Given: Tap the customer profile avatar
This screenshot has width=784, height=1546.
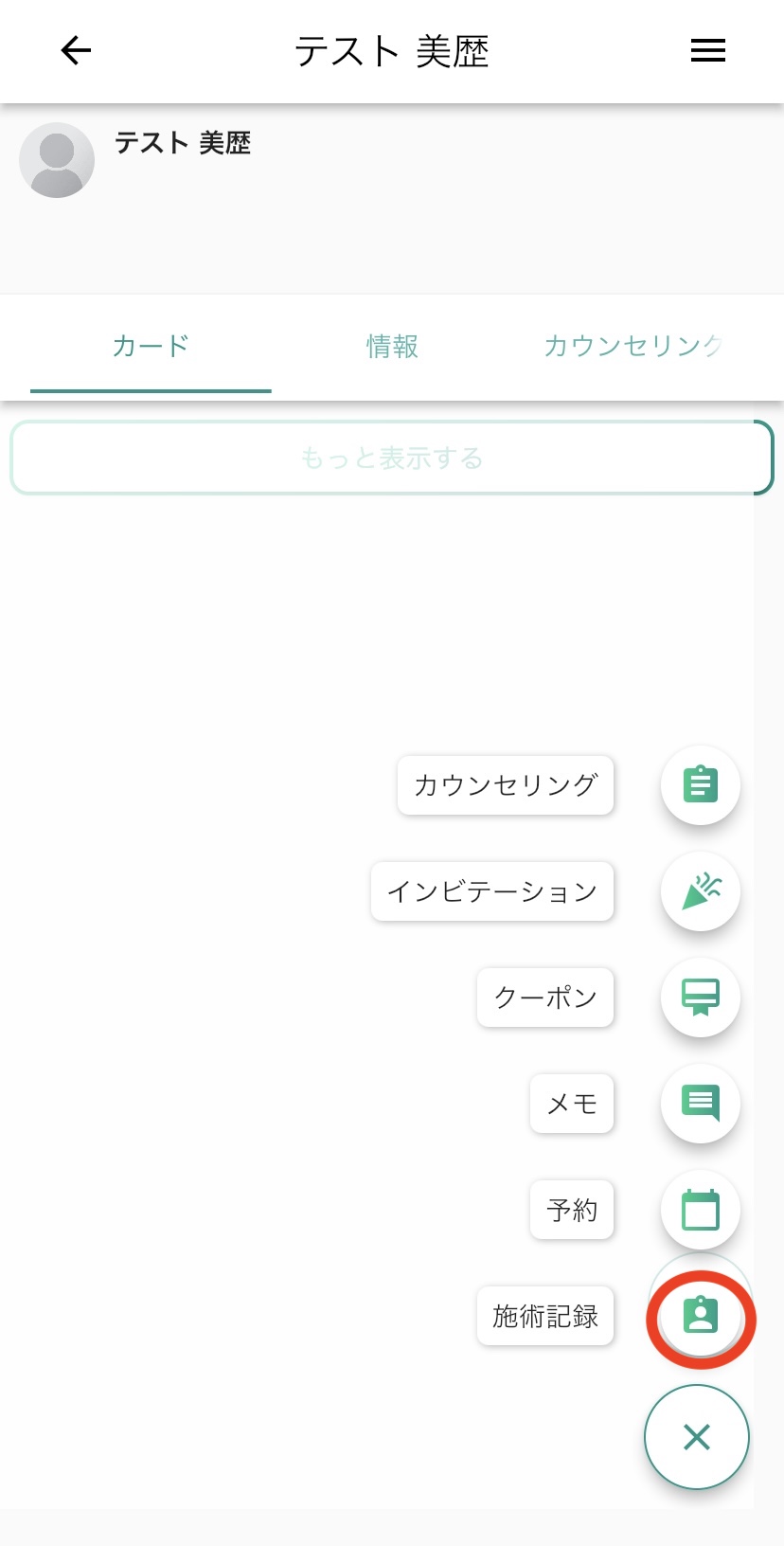Looking at the screenshot, I should tap(57, 160).
